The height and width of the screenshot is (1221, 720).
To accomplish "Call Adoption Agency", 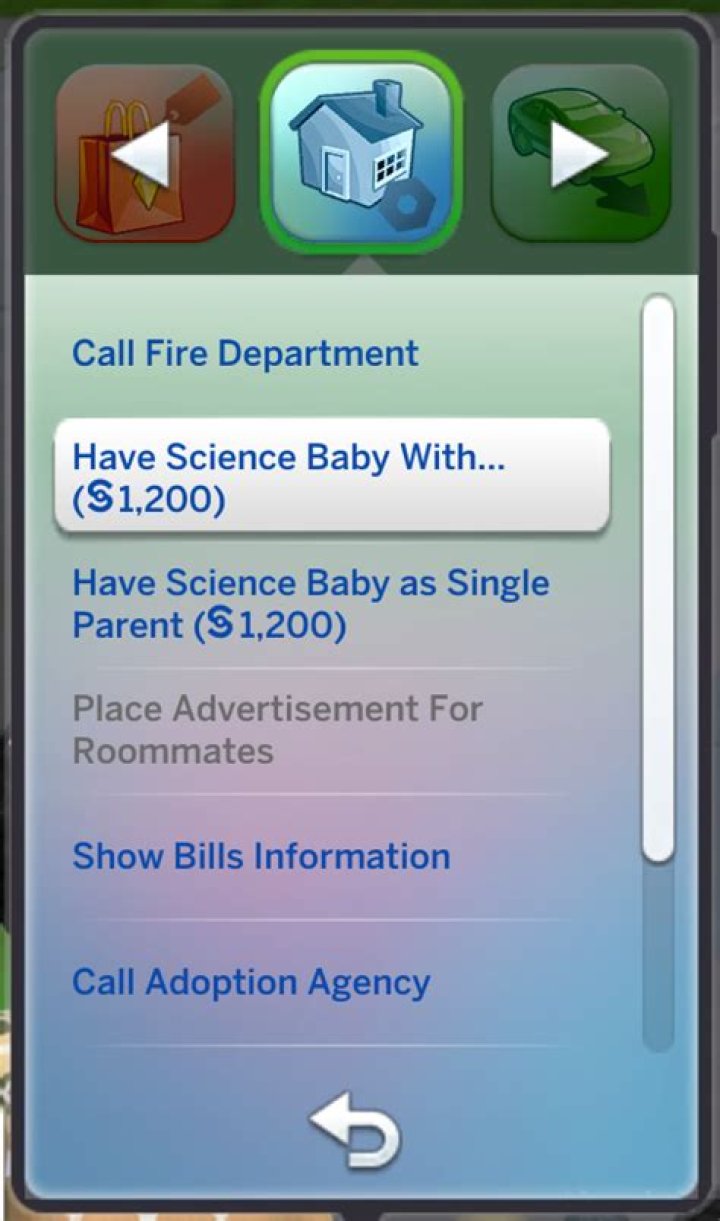I will point(251,982).
